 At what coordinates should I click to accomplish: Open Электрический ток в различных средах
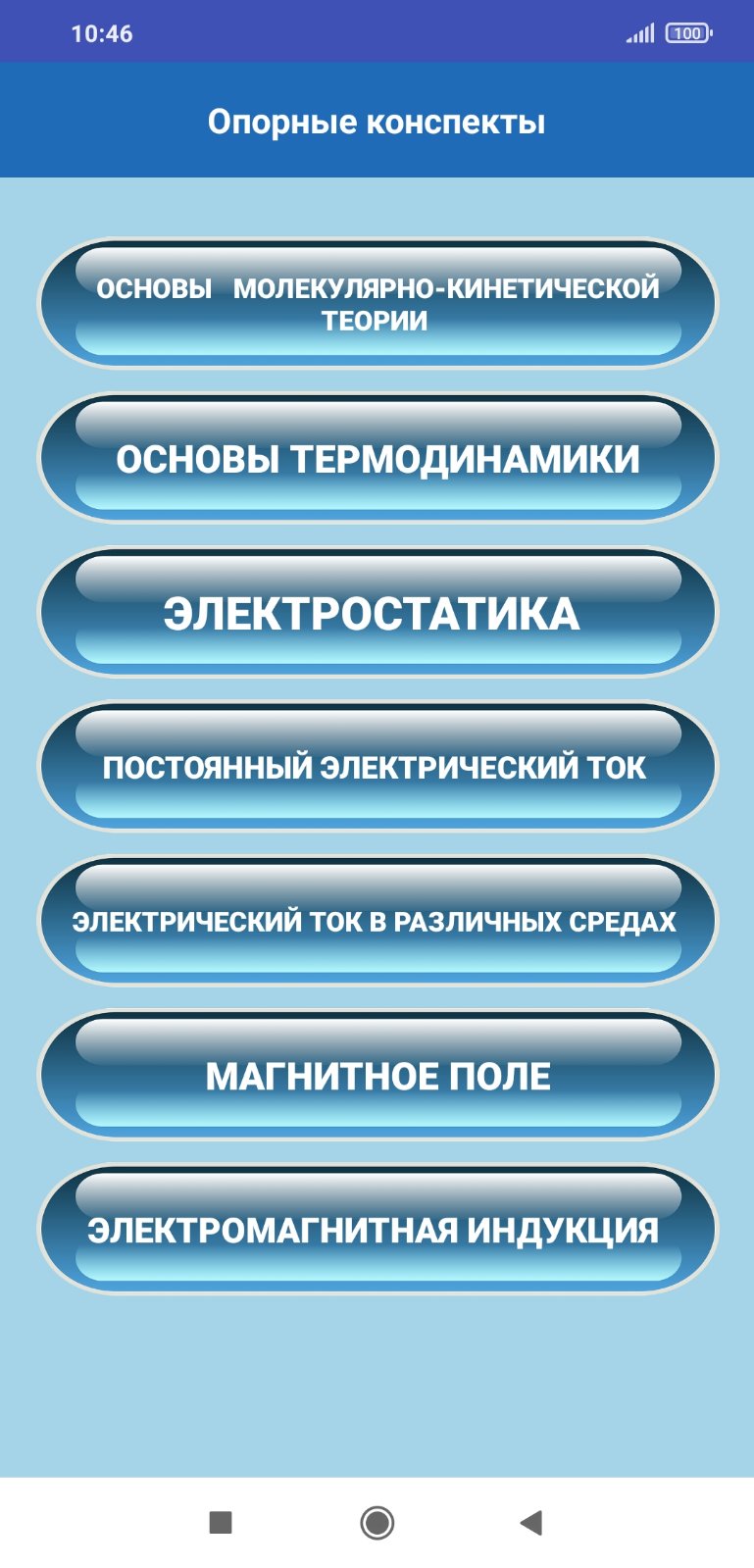(377, 921)
